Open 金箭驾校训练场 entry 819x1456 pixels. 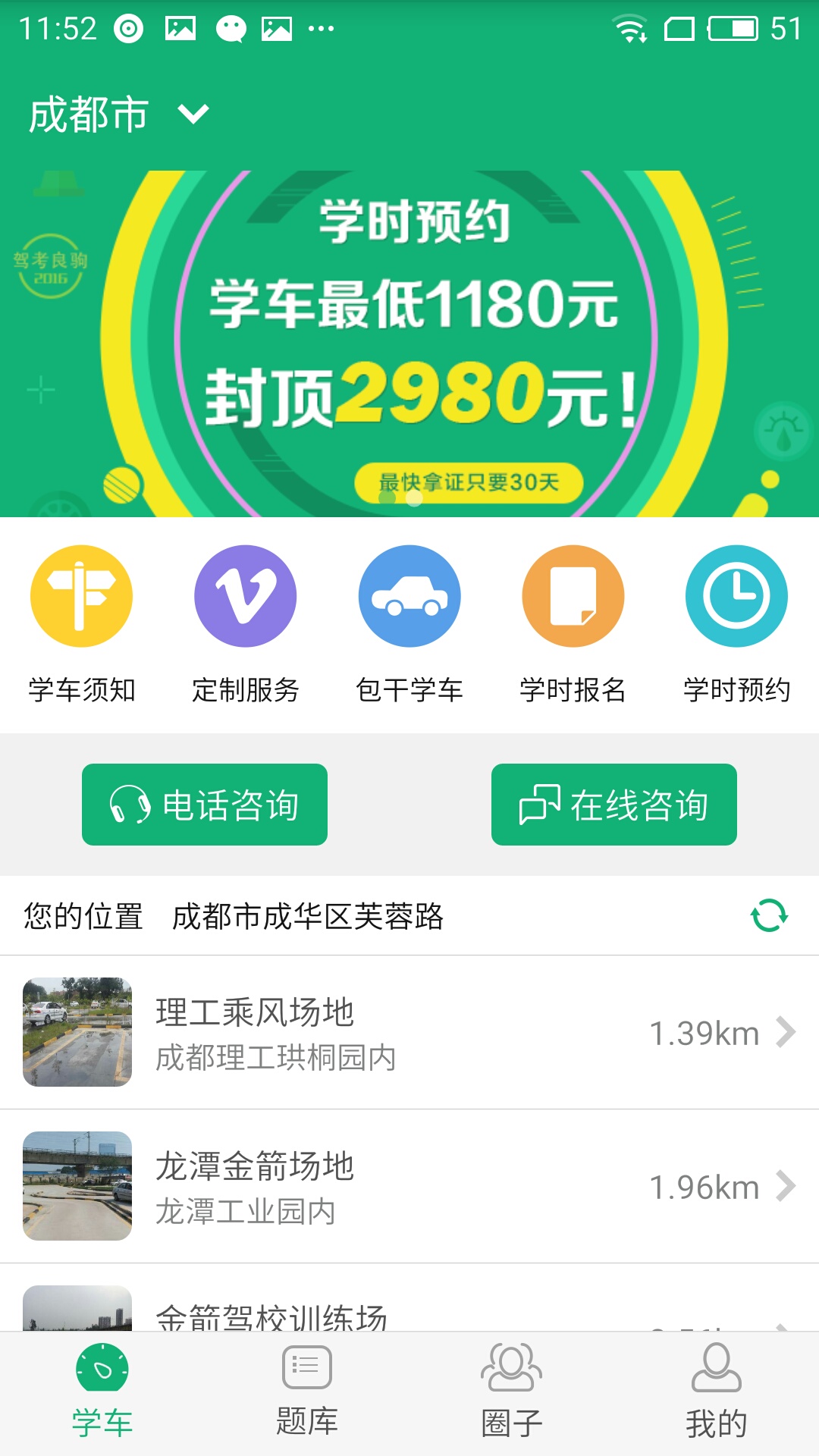409,1310
